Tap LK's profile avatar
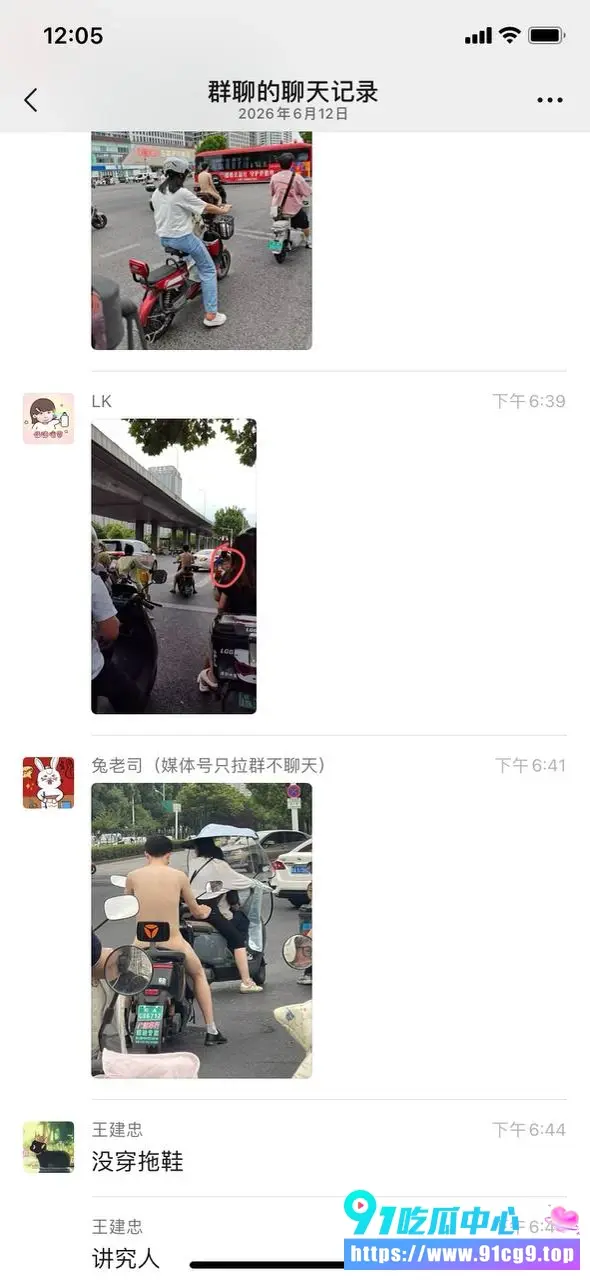 [48, 418]
